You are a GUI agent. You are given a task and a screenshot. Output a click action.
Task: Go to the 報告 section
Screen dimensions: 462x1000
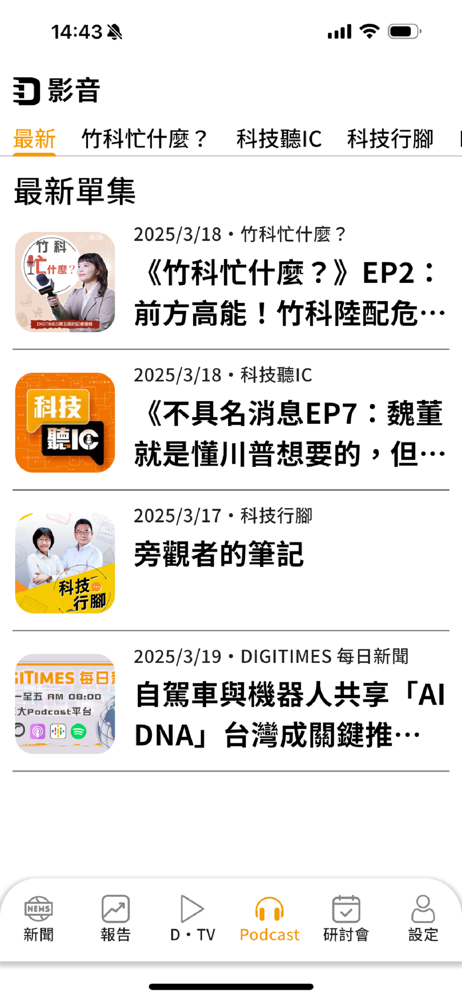(x=116, y=919)
